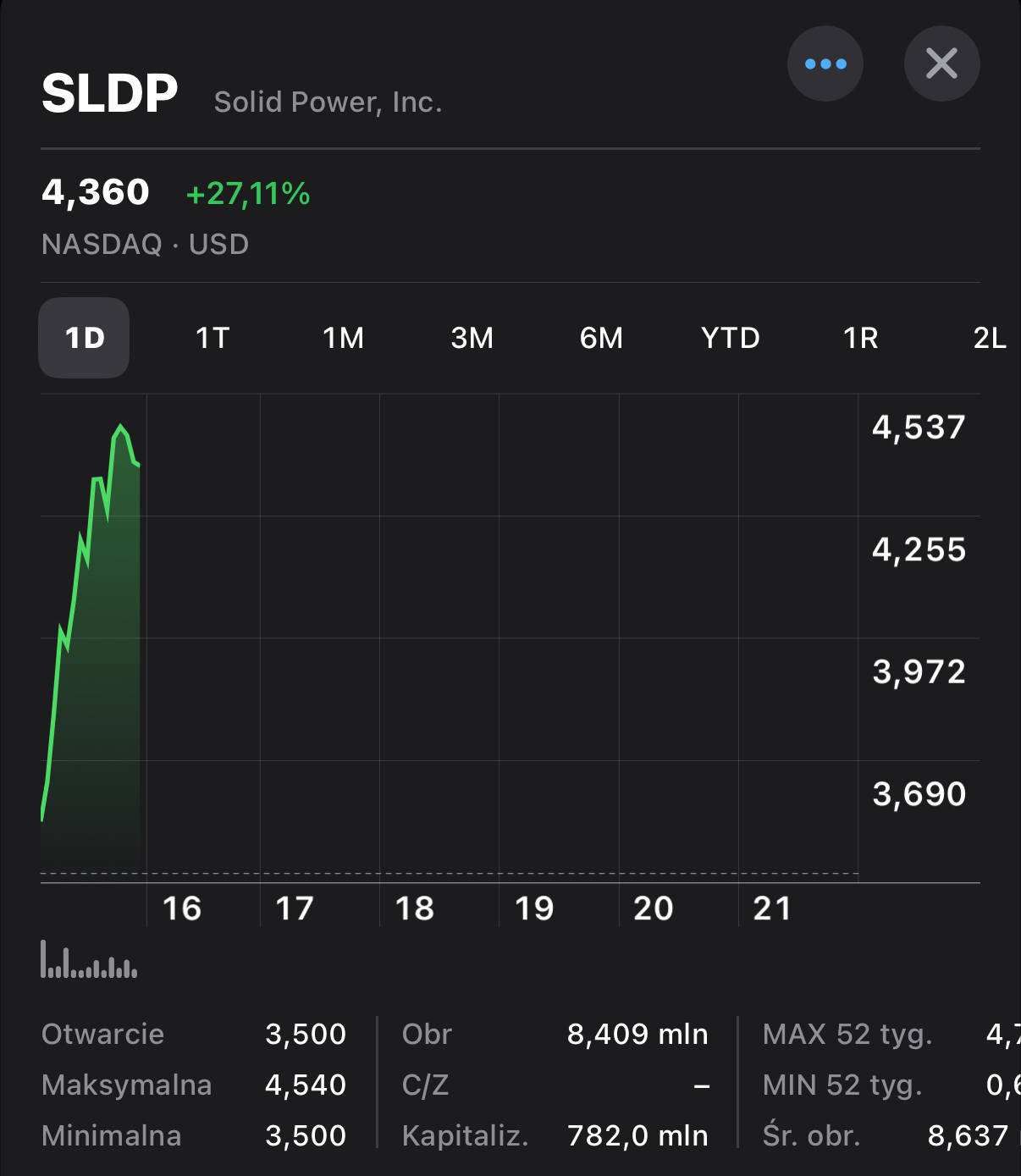Image resolution: width=1021 pixels, height=1176 pixels.
Task: Switch to the 1R yearly chart
Action: tap(860, 338)
